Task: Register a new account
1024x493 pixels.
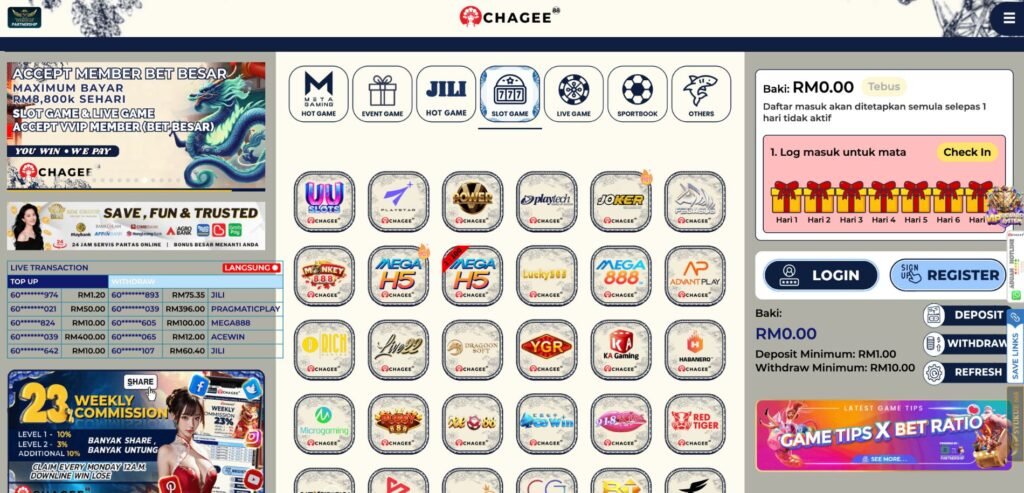Action: (x=949, y=275)
